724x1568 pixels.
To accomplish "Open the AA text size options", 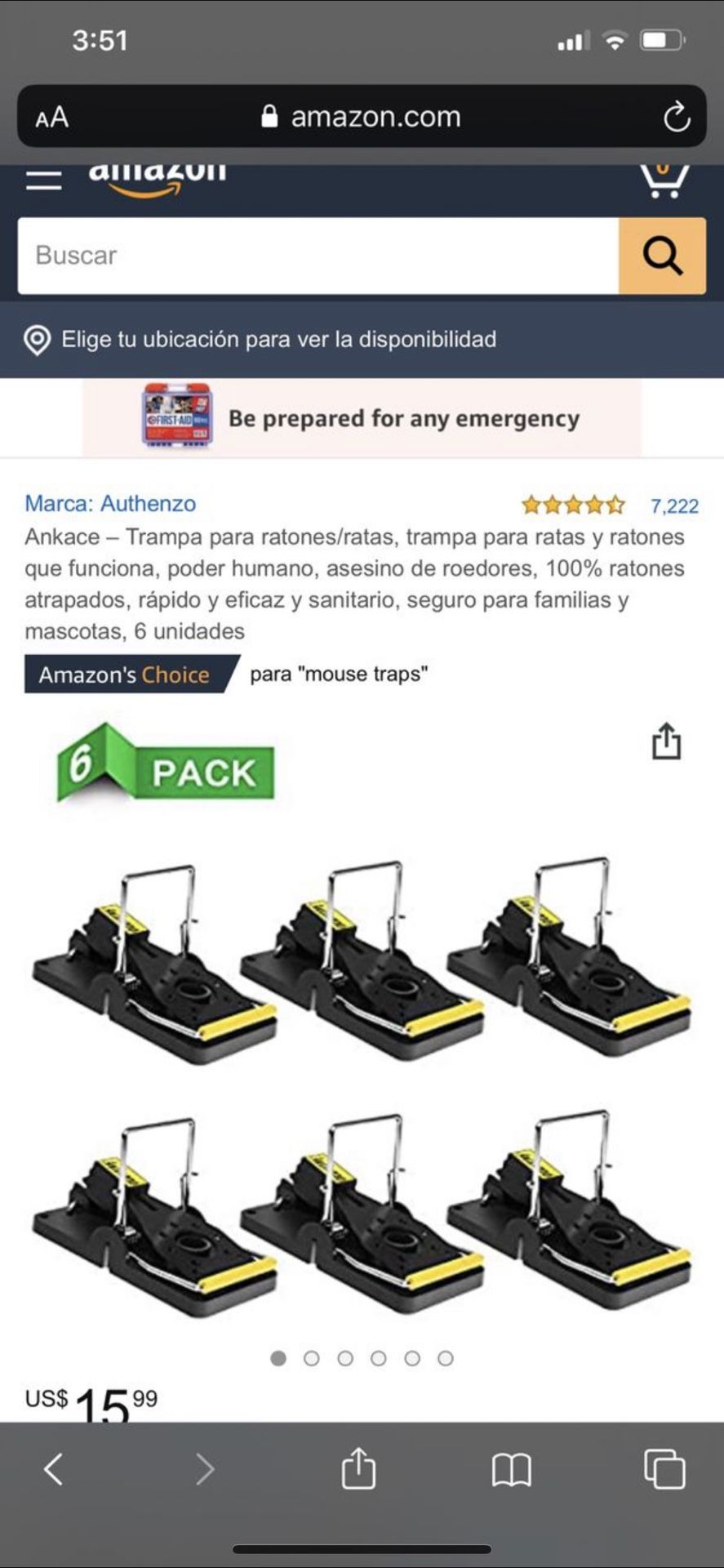I will click(52, 117).
